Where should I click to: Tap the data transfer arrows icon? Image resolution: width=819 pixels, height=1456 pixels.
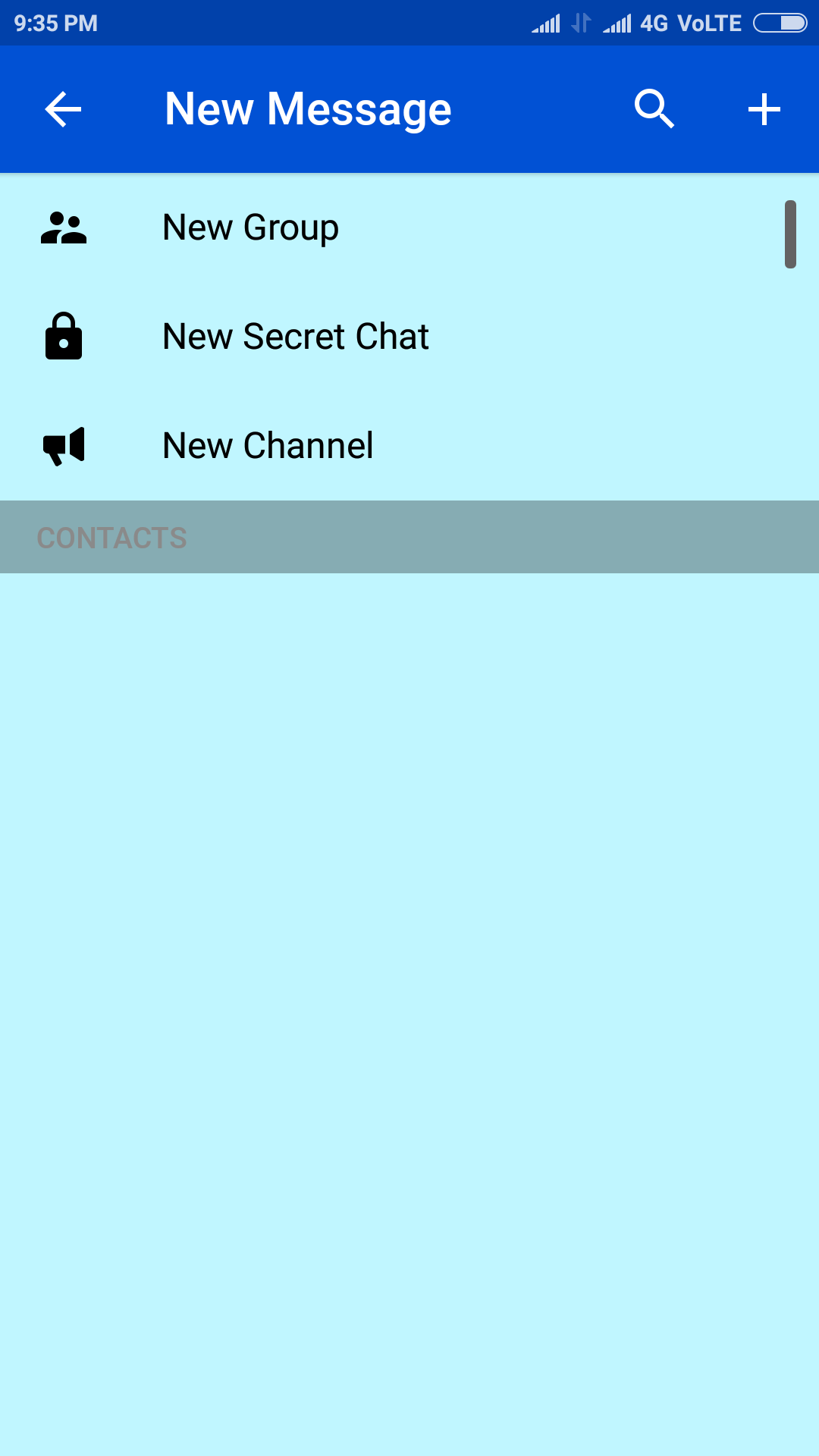point(581,23)
